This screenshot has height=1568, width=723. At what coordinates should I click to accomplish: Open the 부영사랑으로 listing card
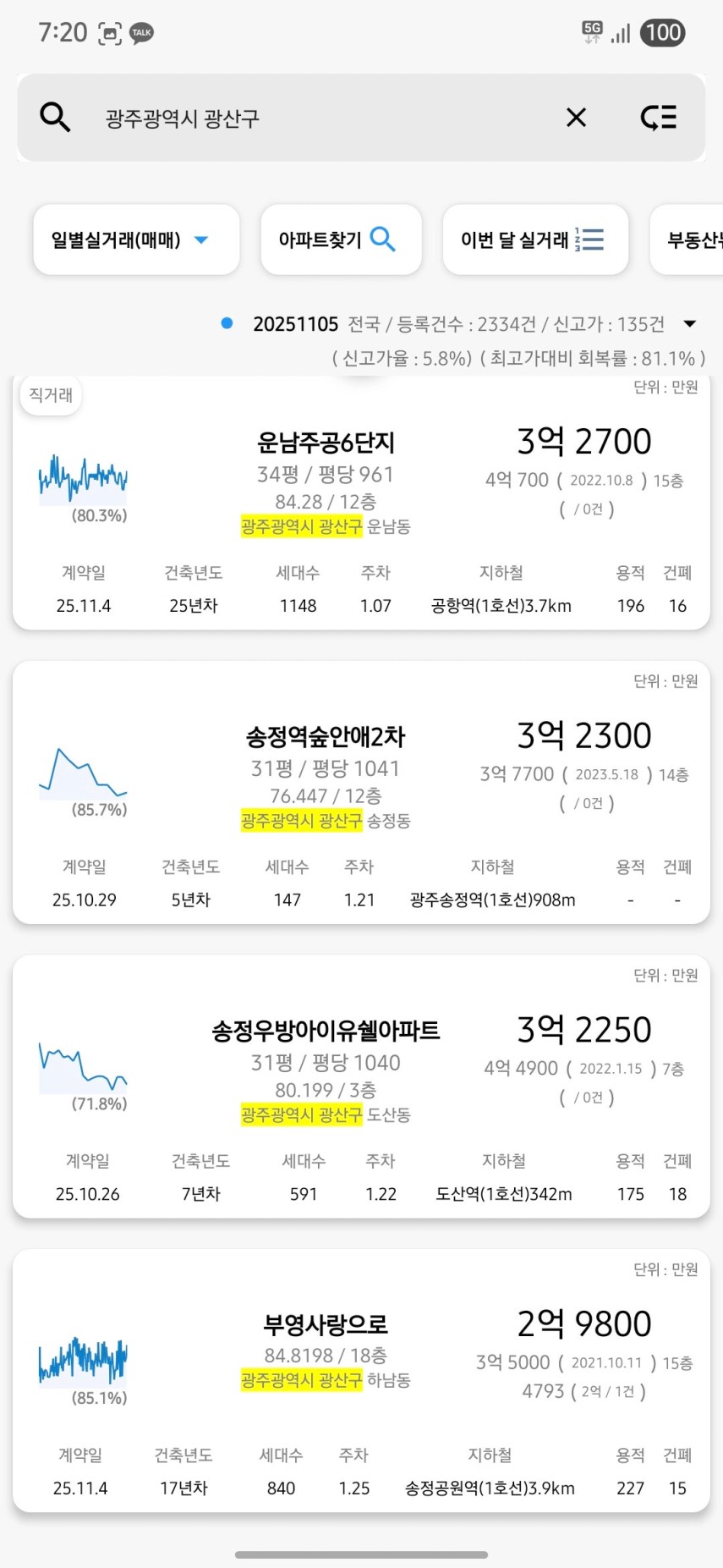(361, 1380)
